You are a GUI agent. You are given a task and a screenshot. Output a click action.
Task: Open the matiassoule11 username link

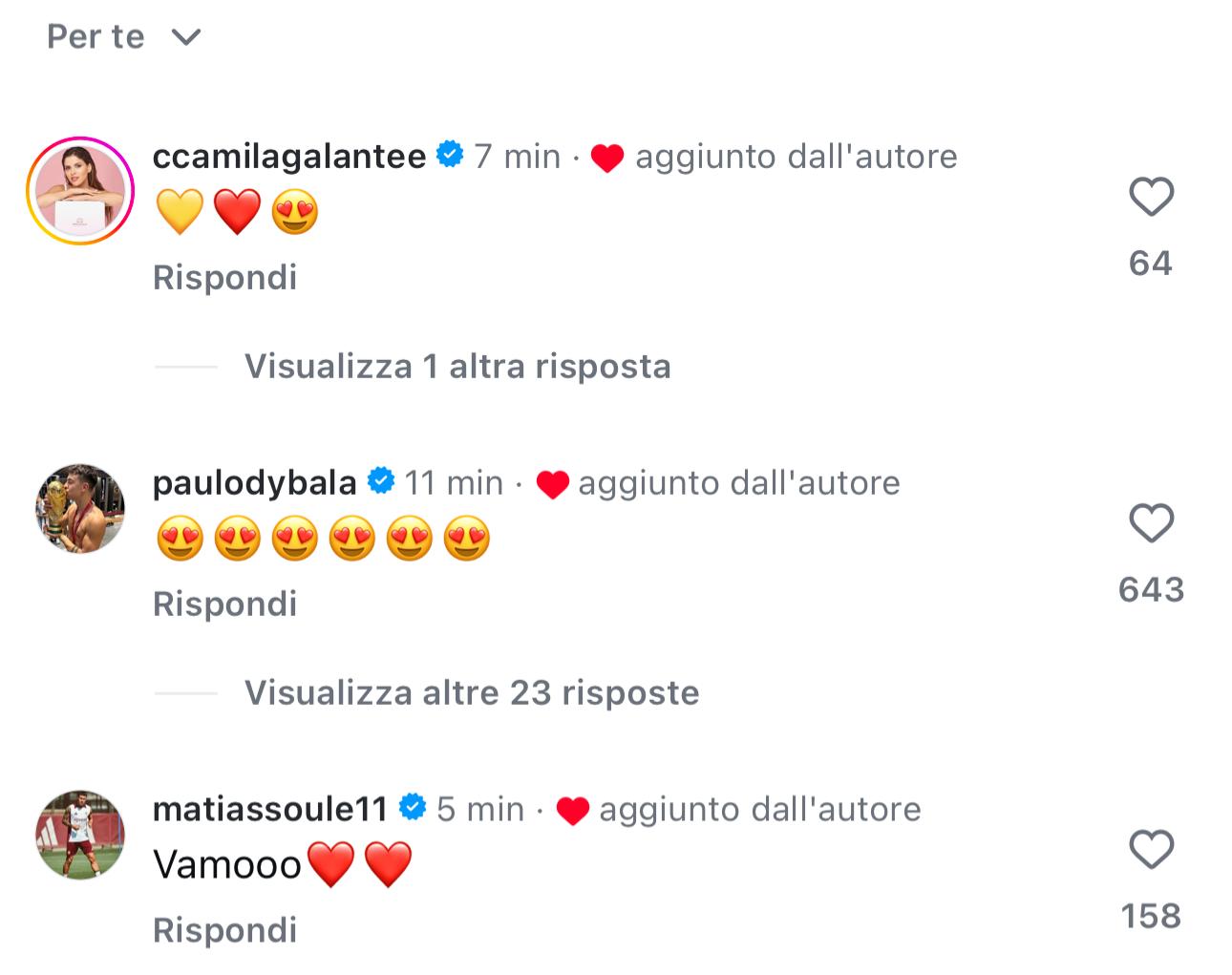coord(269,809)
